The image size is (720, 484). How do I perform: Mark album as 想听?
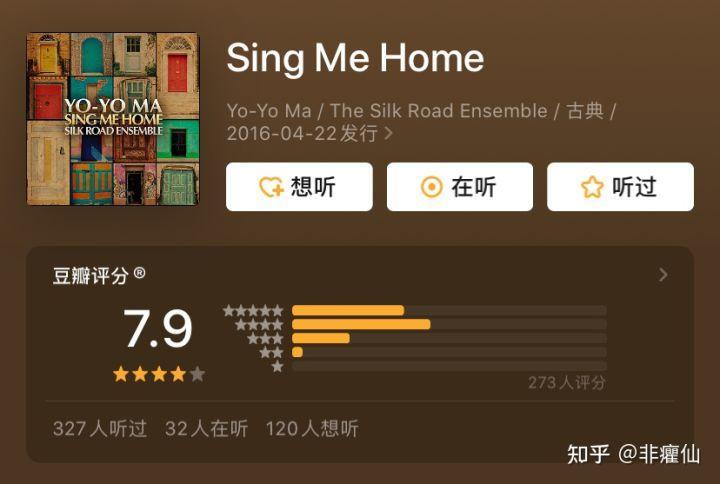pos(299,187)
